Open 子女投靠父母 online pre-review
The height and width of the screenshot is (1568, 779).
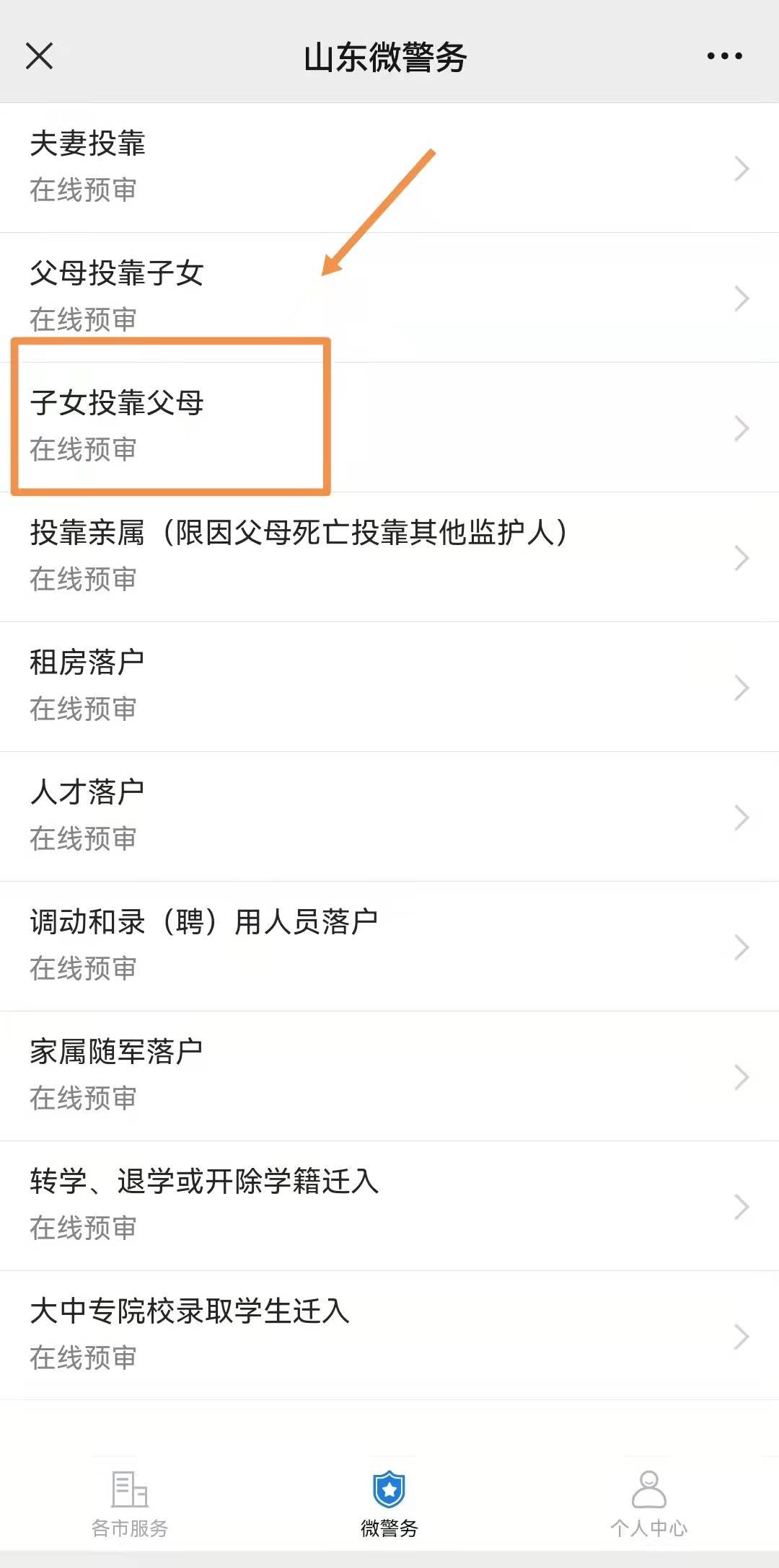pyautogui.click(x=389, y=427)
